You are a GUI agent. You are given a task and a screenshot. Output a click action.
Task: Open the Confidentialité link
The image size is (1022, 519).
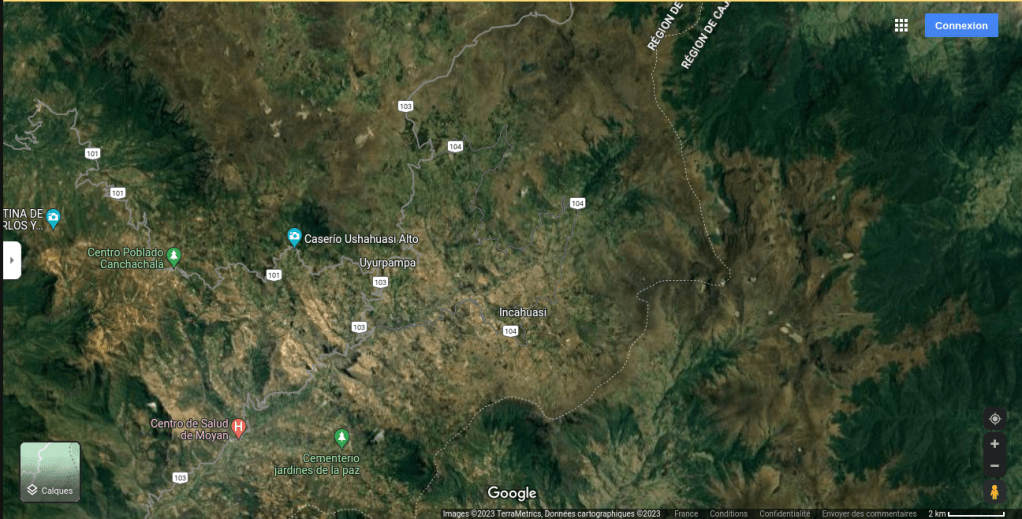[x=784, y=514]
